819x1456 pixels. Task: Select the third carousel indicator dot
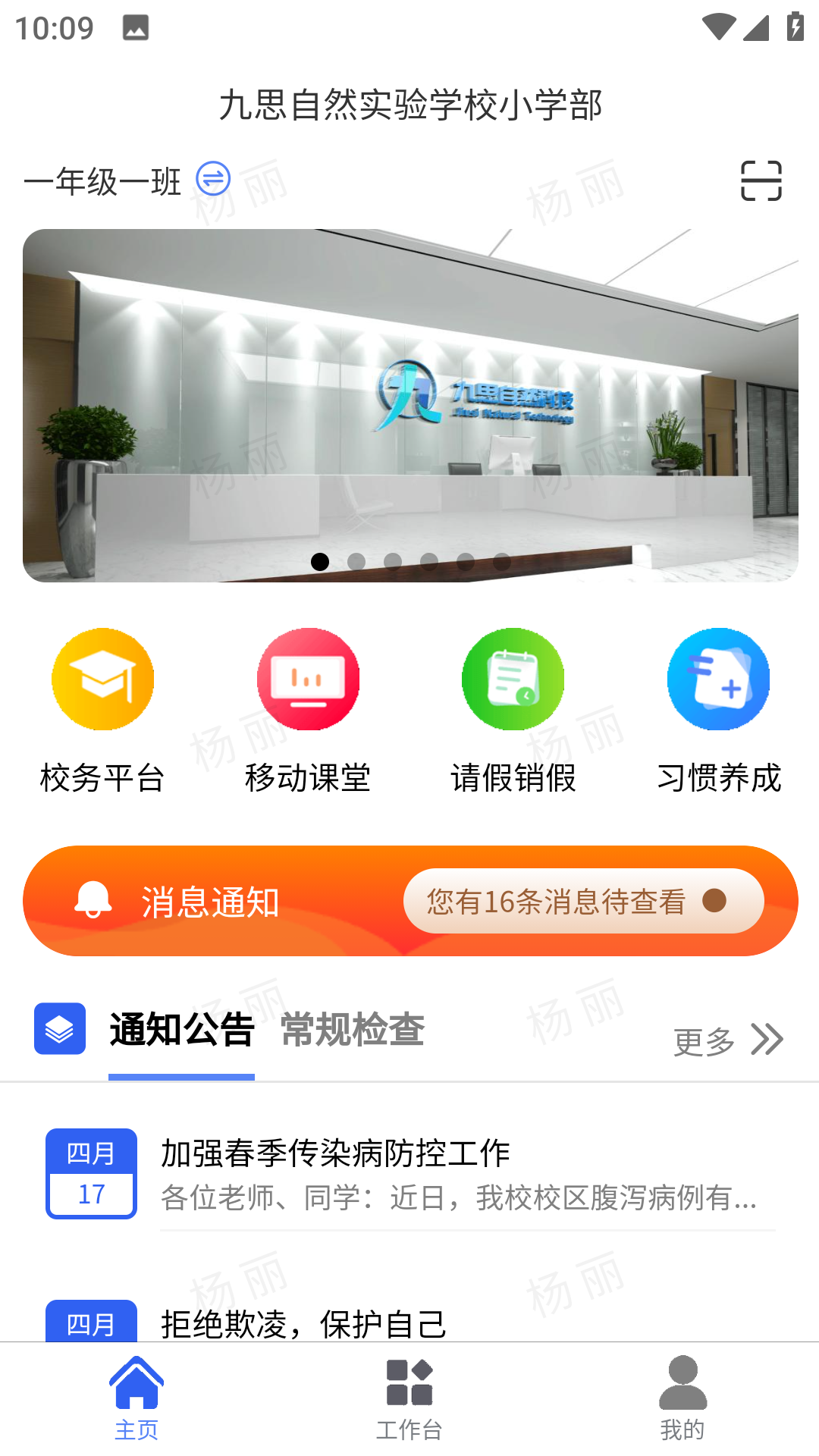pyautogui.click(x=393, y=562)
